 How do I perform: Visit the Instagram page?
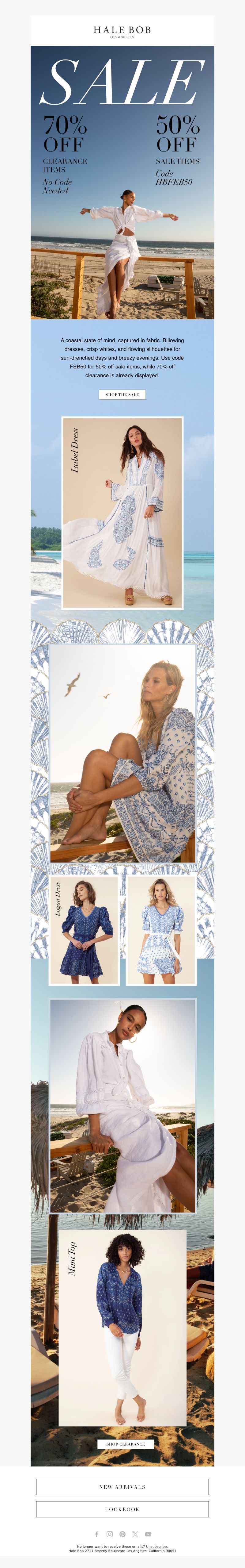click(x=109, y=1534)
